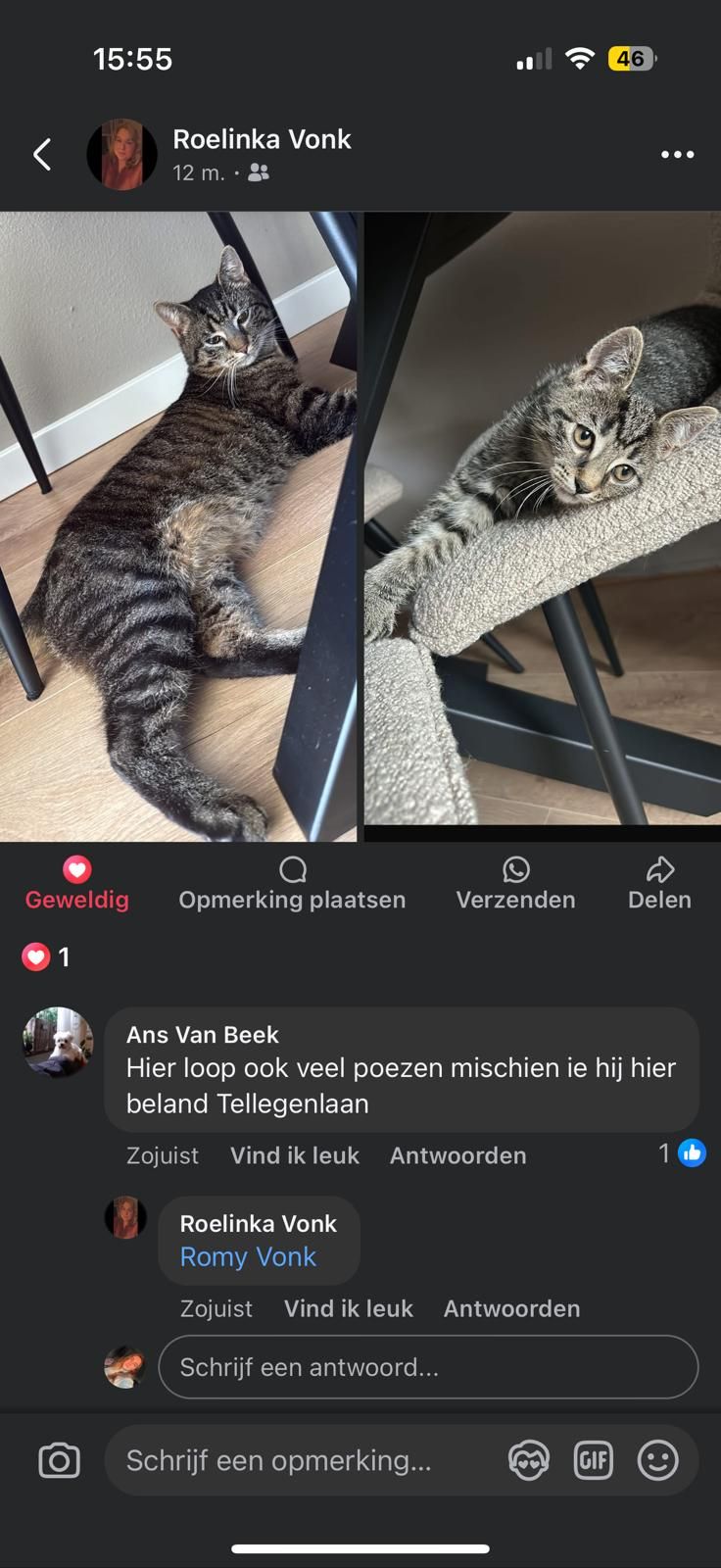The width and height of the screenshot is (721, 1568).
Task: Share the post with Delen
Action: coord(659,884)
